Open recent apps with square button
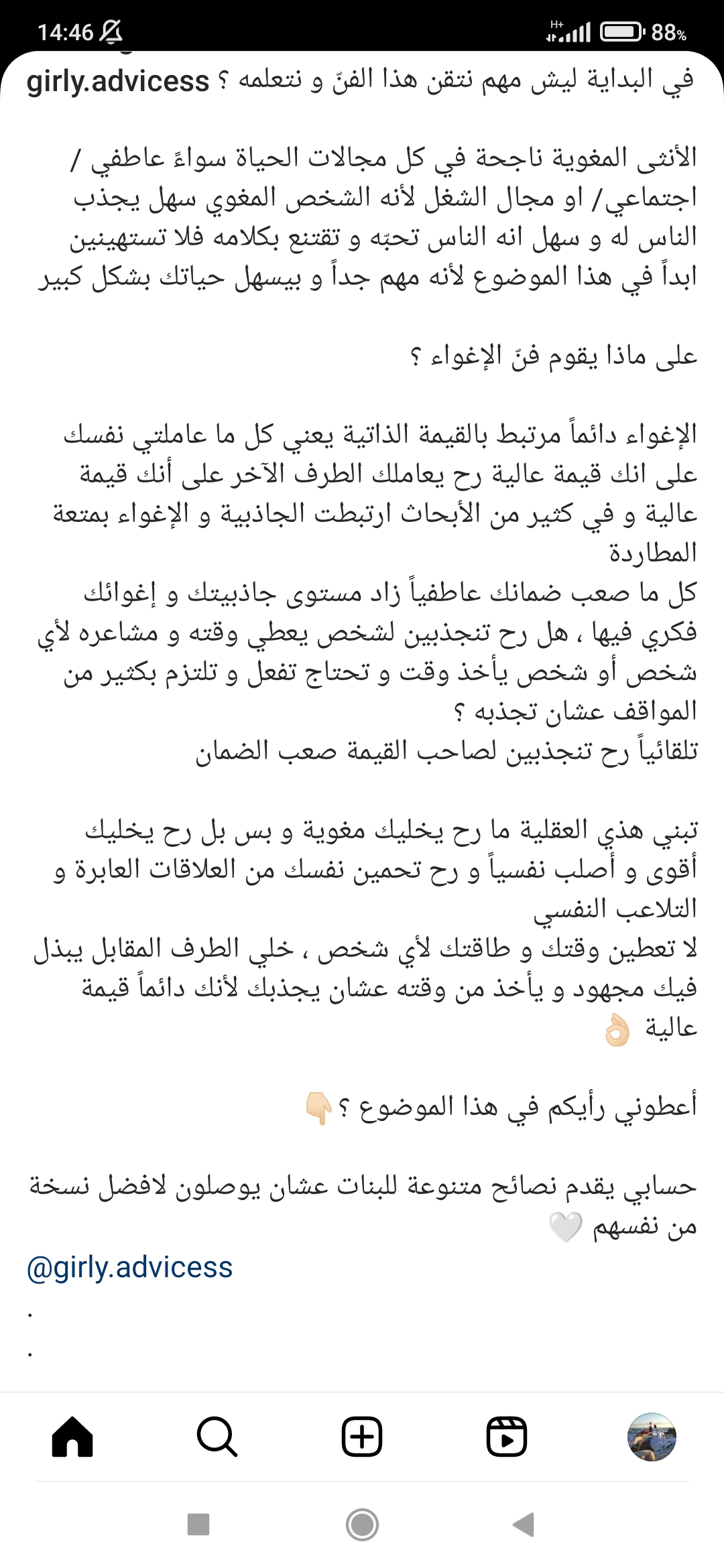The image size is (724, 1568). click(x=198, y=1524)
